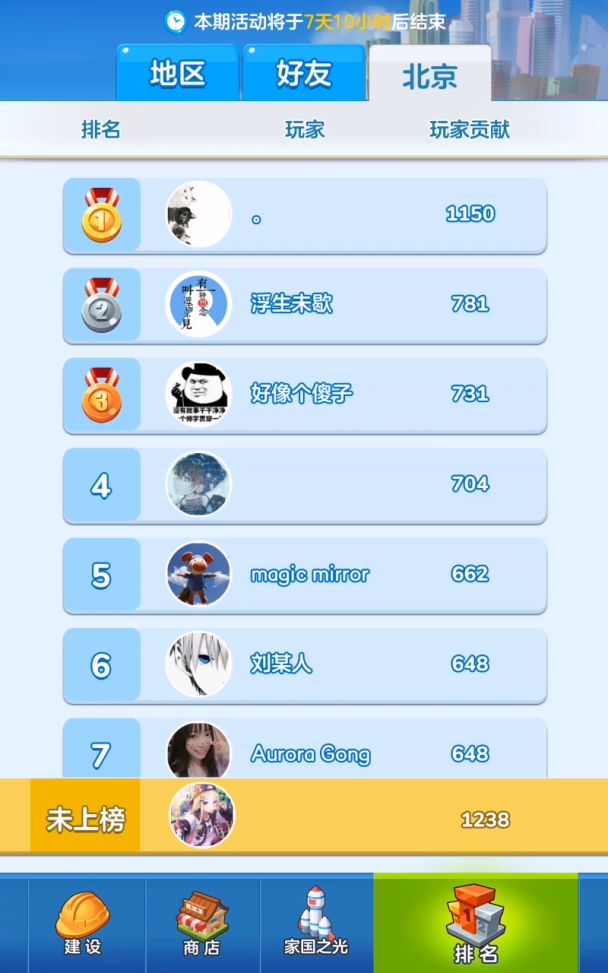Open the first-place player with 1150
Screen dimensions: 608x973
tap(305, 215)
